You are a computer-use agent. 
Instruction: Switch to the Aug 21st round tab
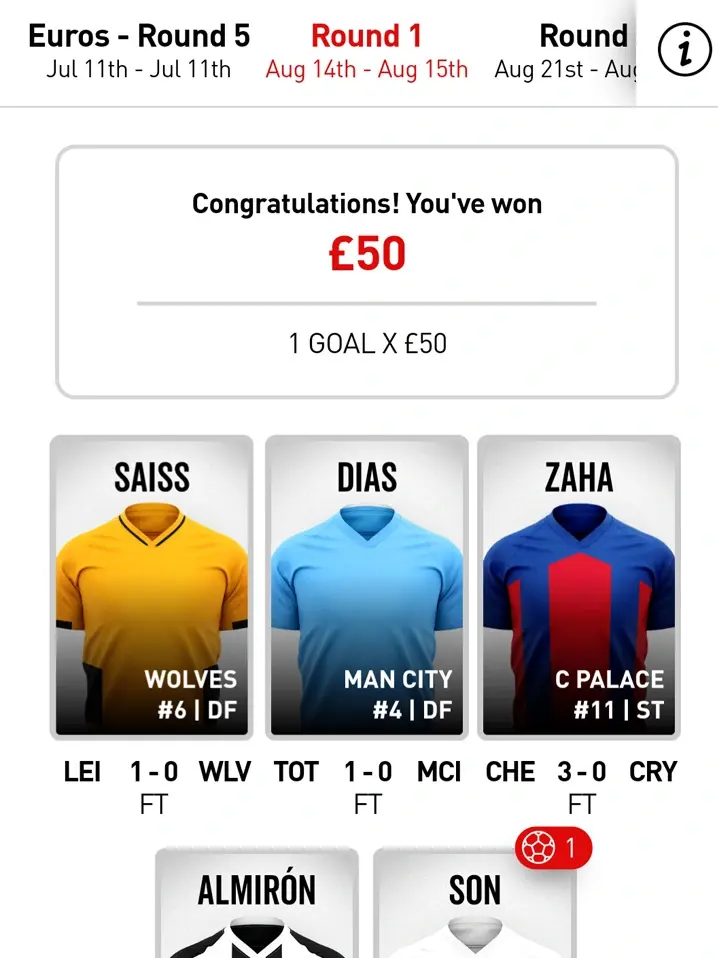[x=568, y=51]
